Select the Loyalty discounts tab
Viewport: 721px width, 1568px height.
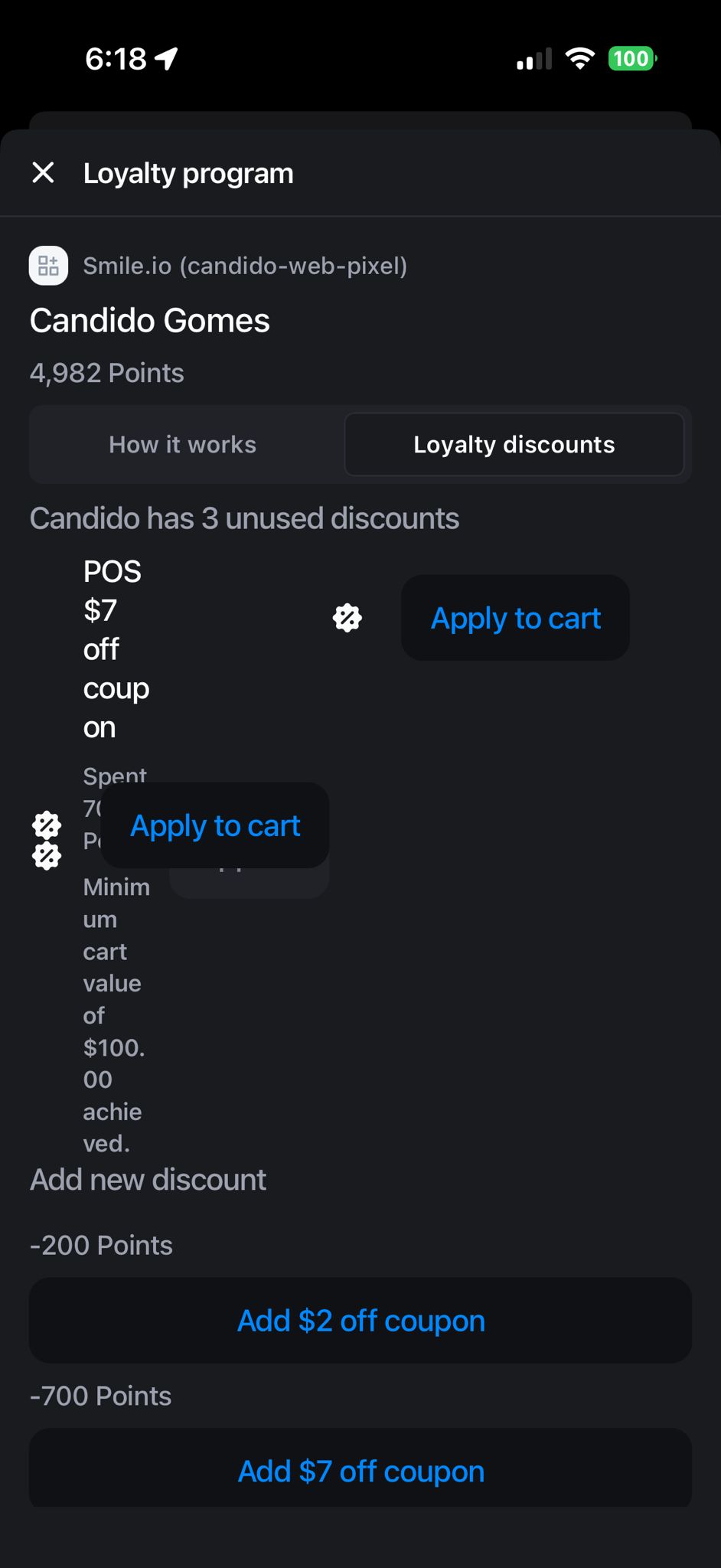click(x=514, y=445)
